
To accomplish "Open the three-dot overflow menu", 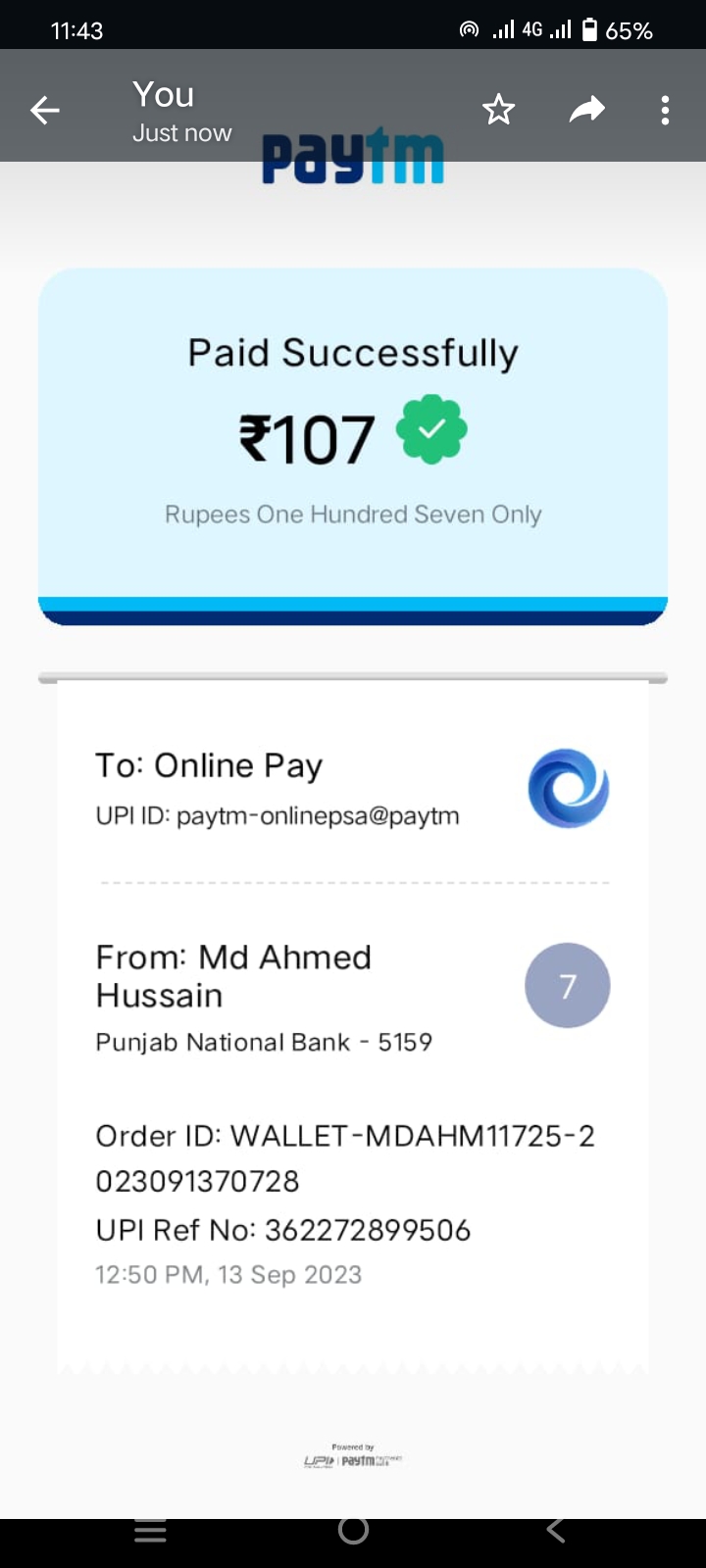I will pyautogui.click(x=665, y=110).
